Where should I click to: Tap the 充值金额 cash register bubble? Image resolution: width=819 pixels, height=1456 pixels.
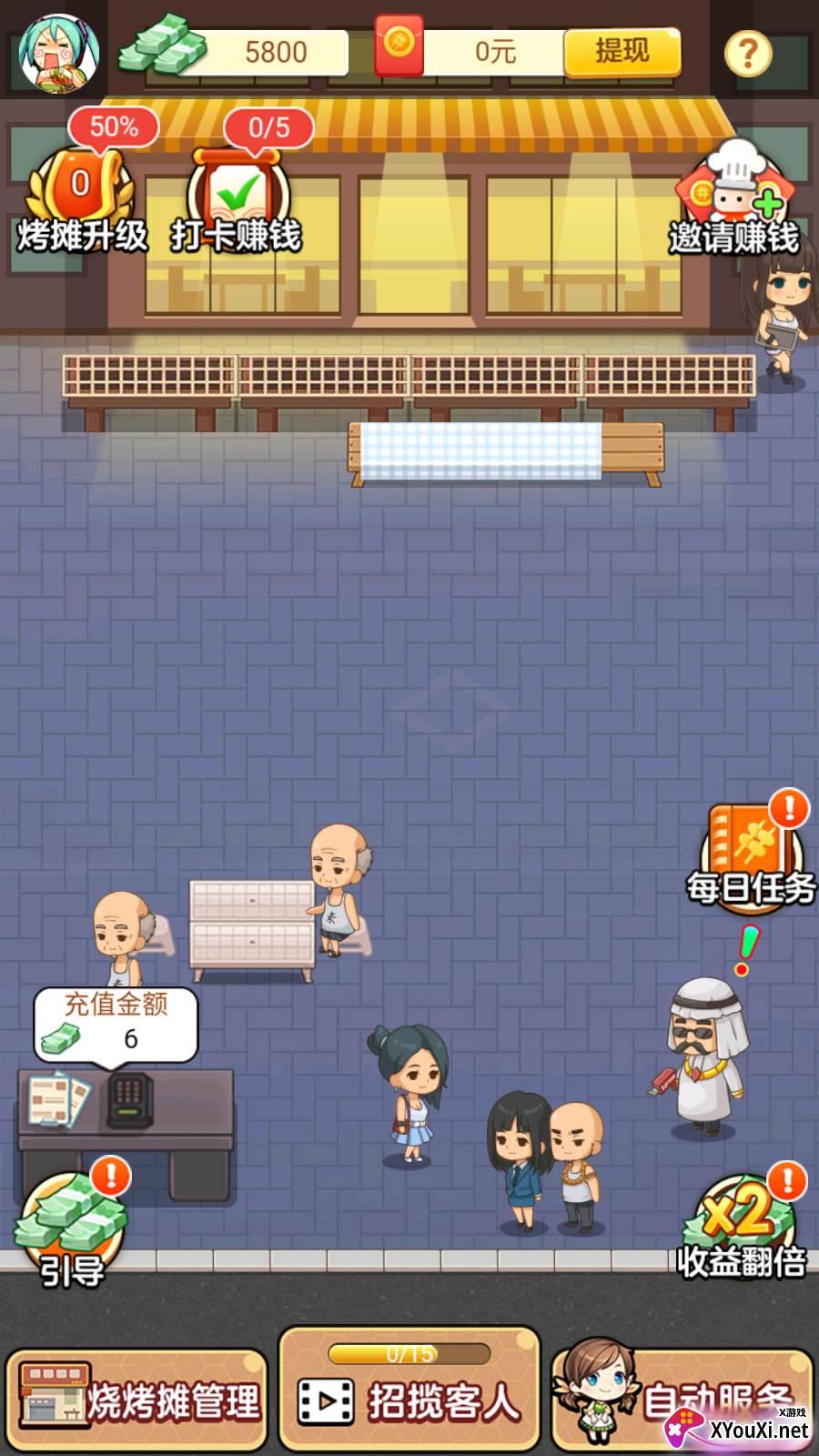[116, 1026]
